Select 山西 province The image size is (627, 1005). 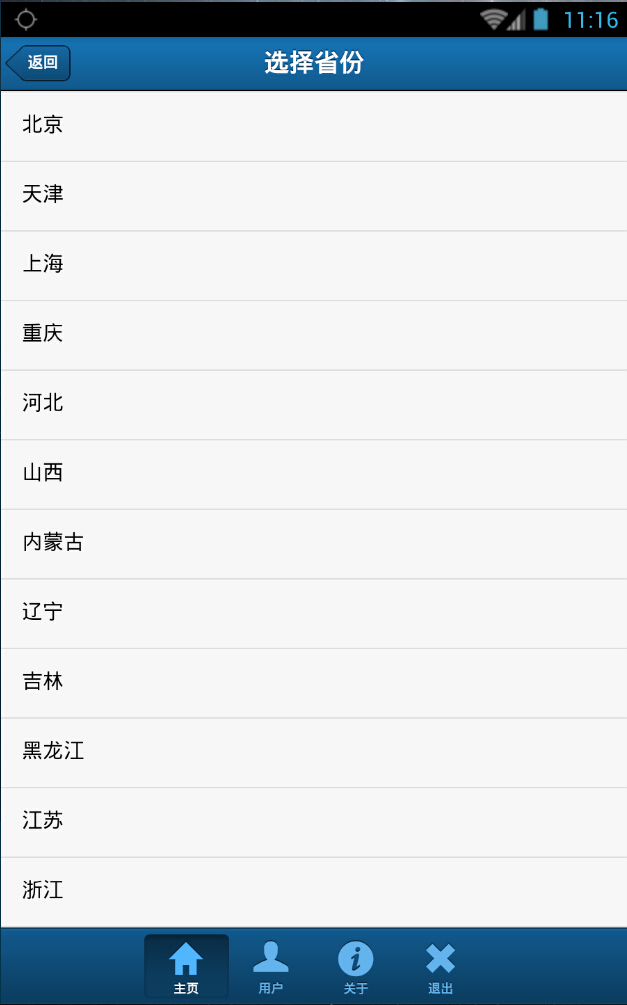tap(313, 473)
